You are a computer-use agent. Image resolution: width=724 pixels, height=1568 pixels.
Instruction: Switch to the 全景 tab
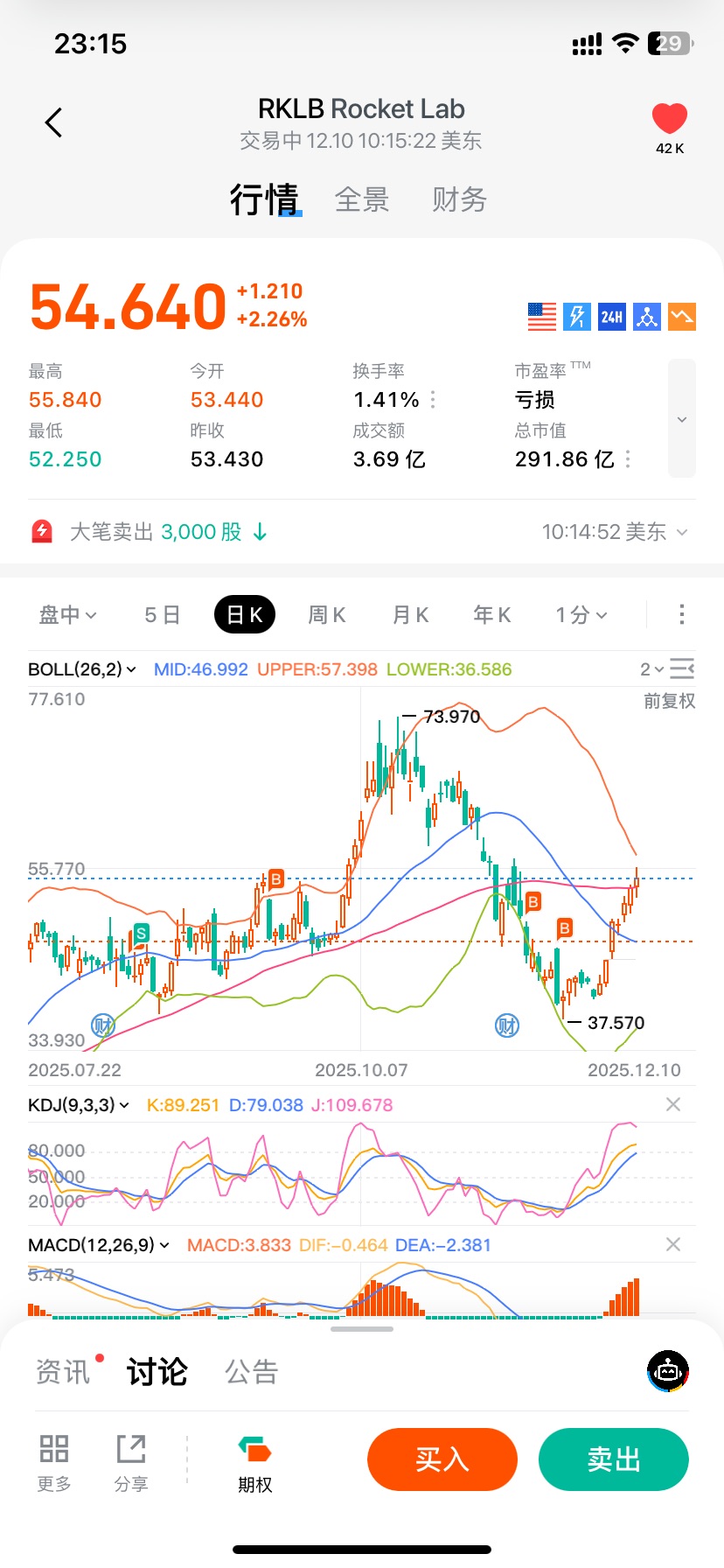point(362,200)
